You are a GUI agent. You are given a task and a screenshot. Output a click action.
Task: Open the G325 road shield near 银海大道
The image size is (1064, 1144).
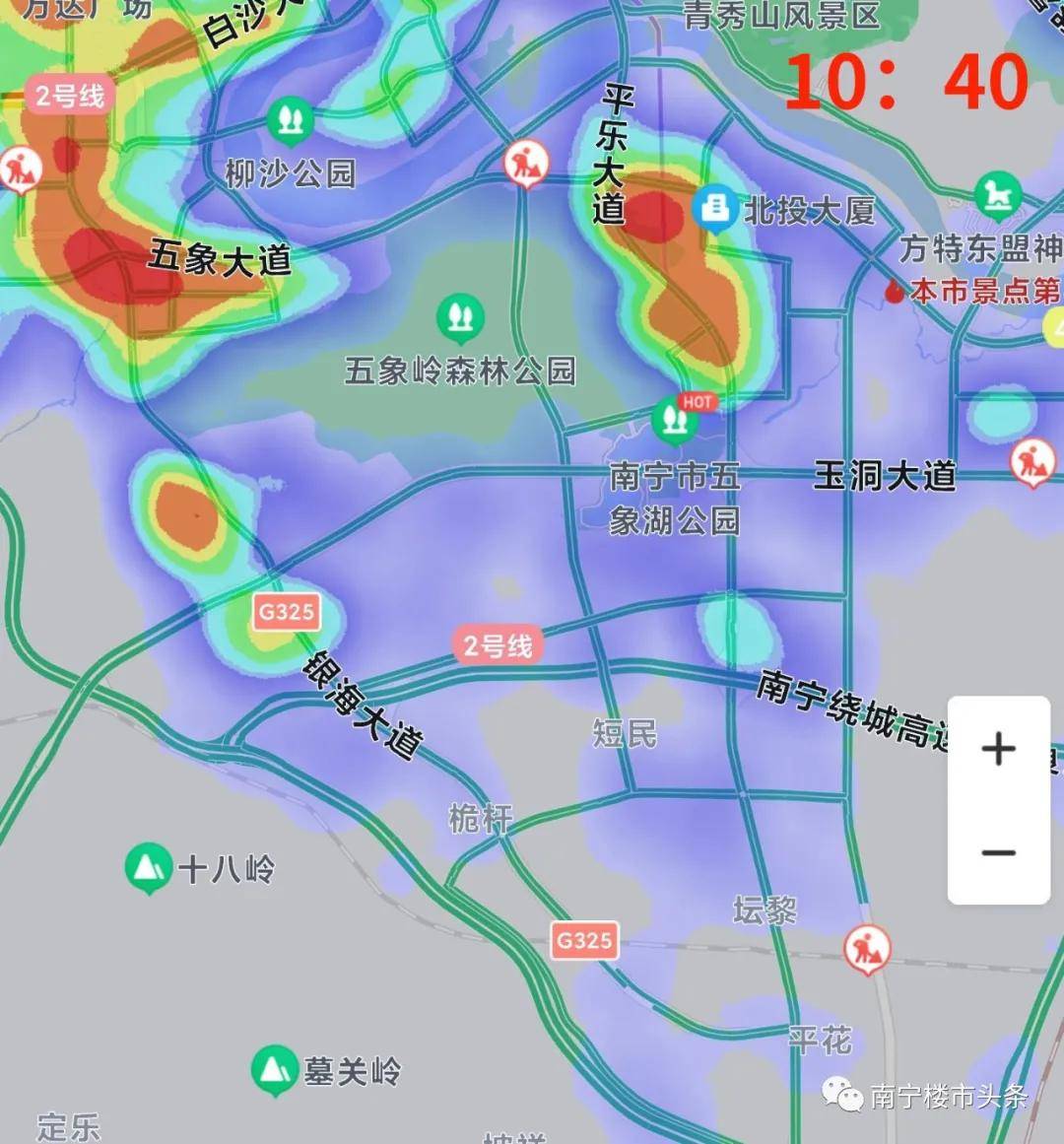[x=287, y=611]
